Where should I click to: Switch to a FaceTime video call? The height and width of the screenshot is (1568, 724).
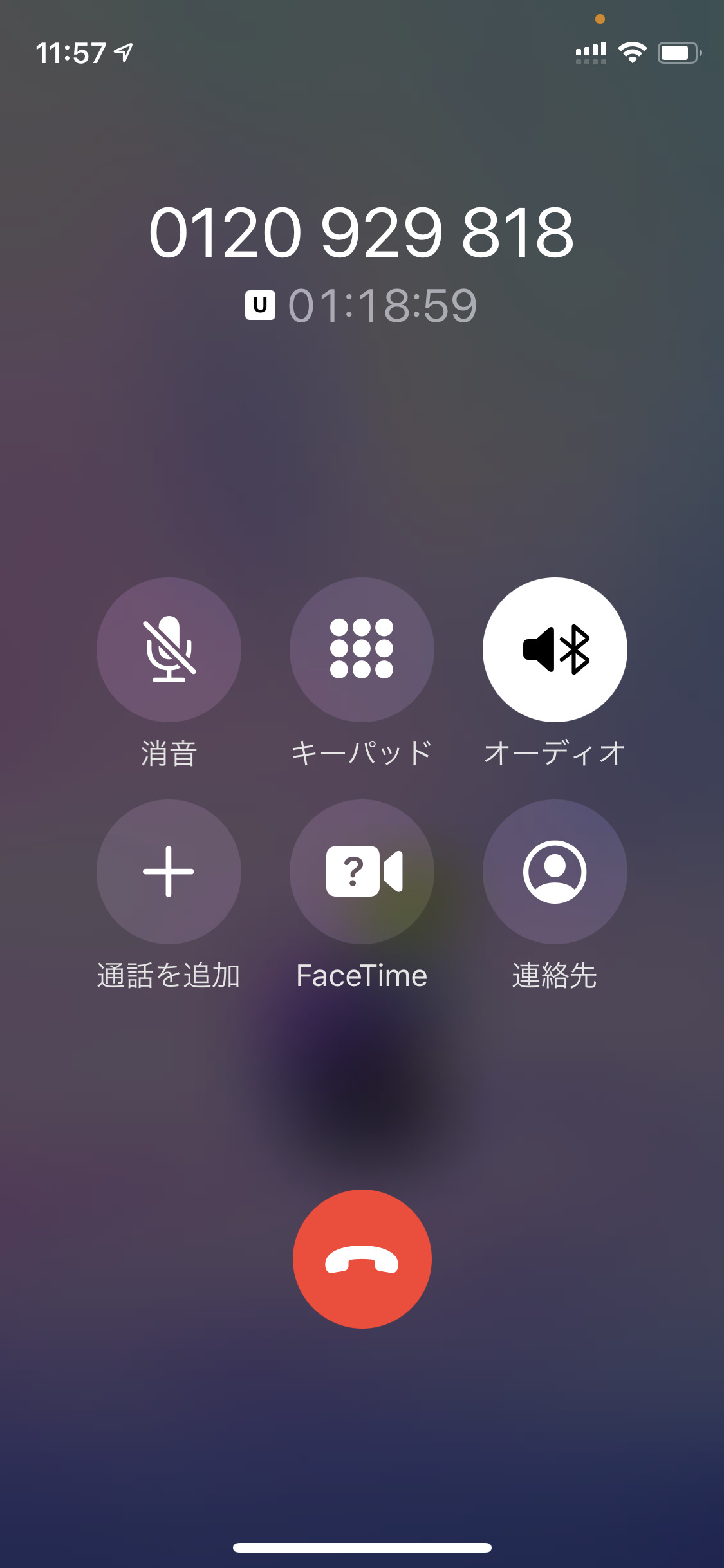click(362, 872)
